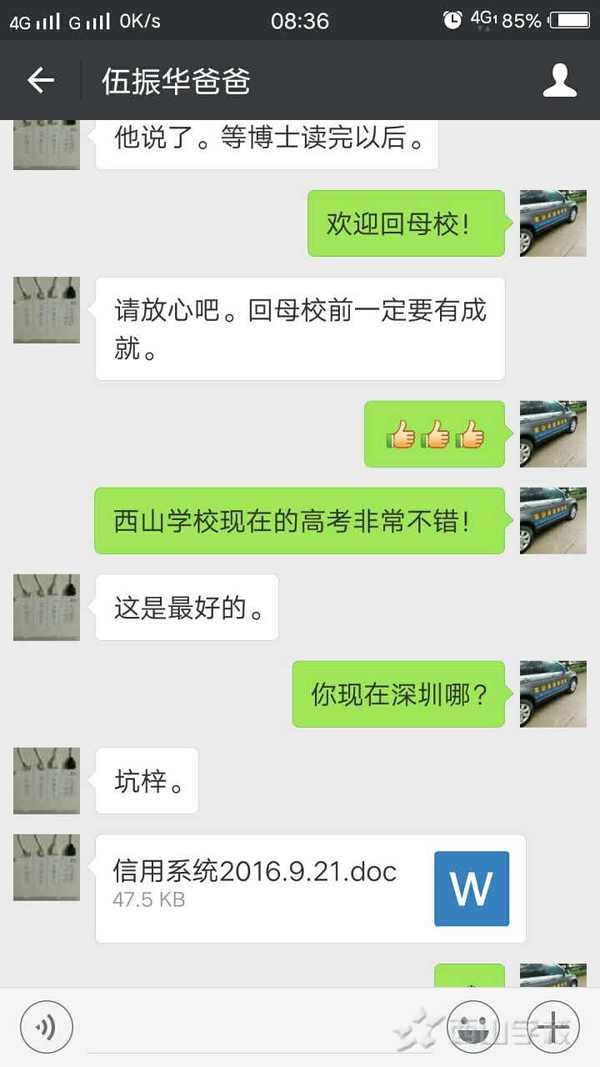Tap contact avatar beside 坑梓。 message

click(x=46, y=780)
